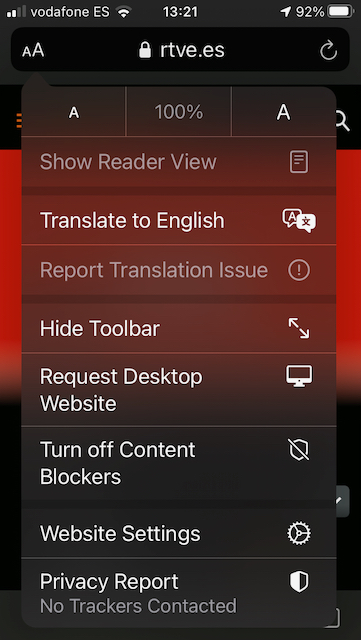Reload the rtve.es page

(328, 51)
